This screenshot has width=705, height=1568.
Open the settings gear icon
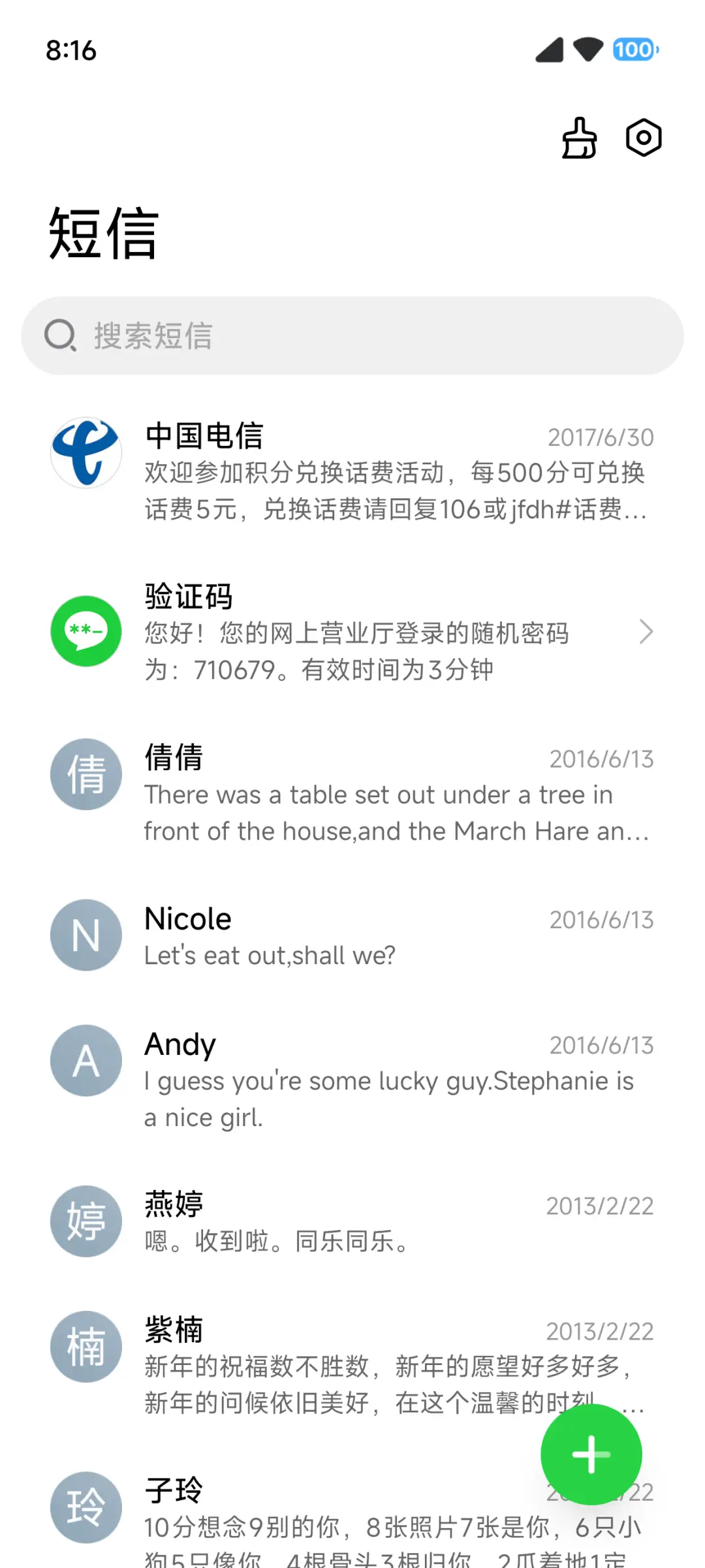point(643,138)
